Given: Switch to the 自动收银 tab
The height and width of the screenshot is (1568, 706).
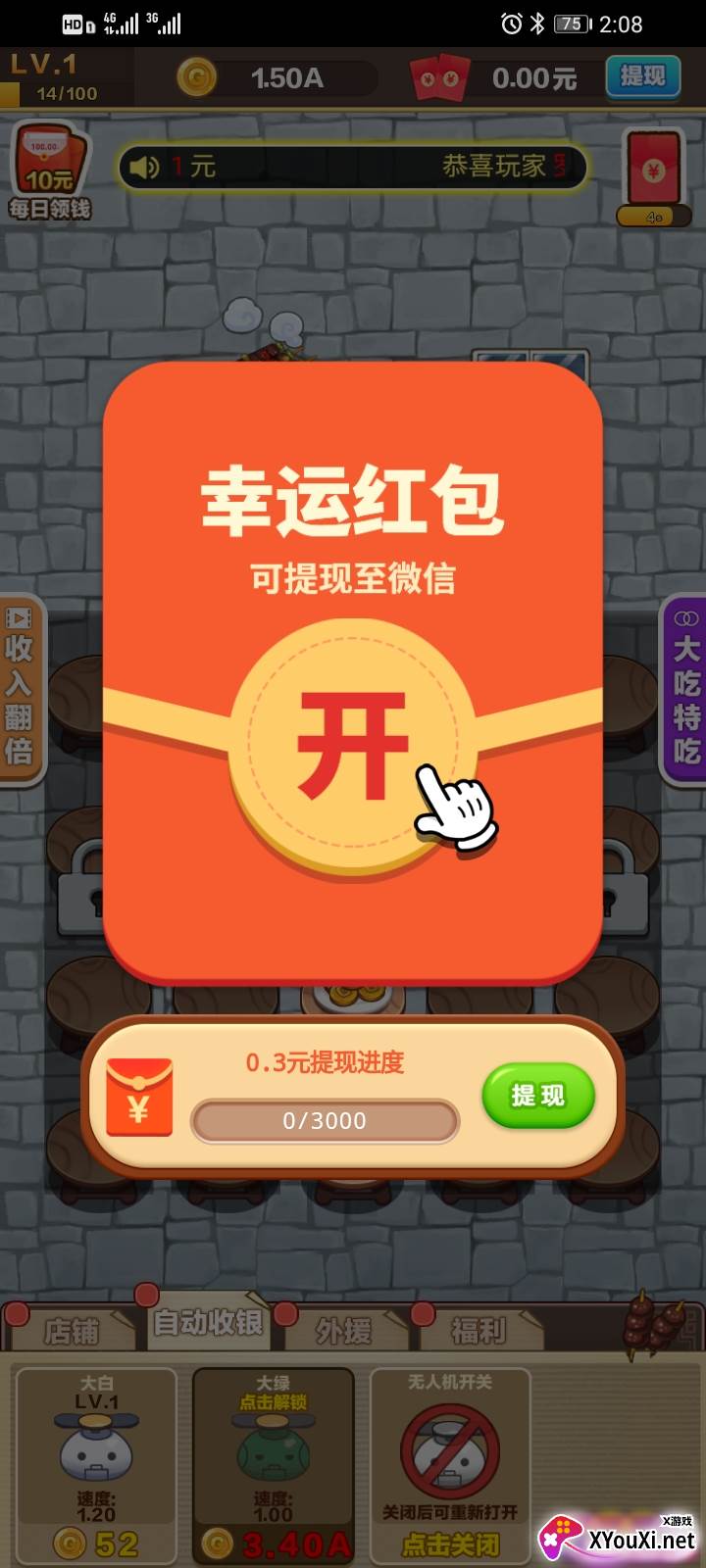Looking at the screenshot, I should (x=208, y=1322).
